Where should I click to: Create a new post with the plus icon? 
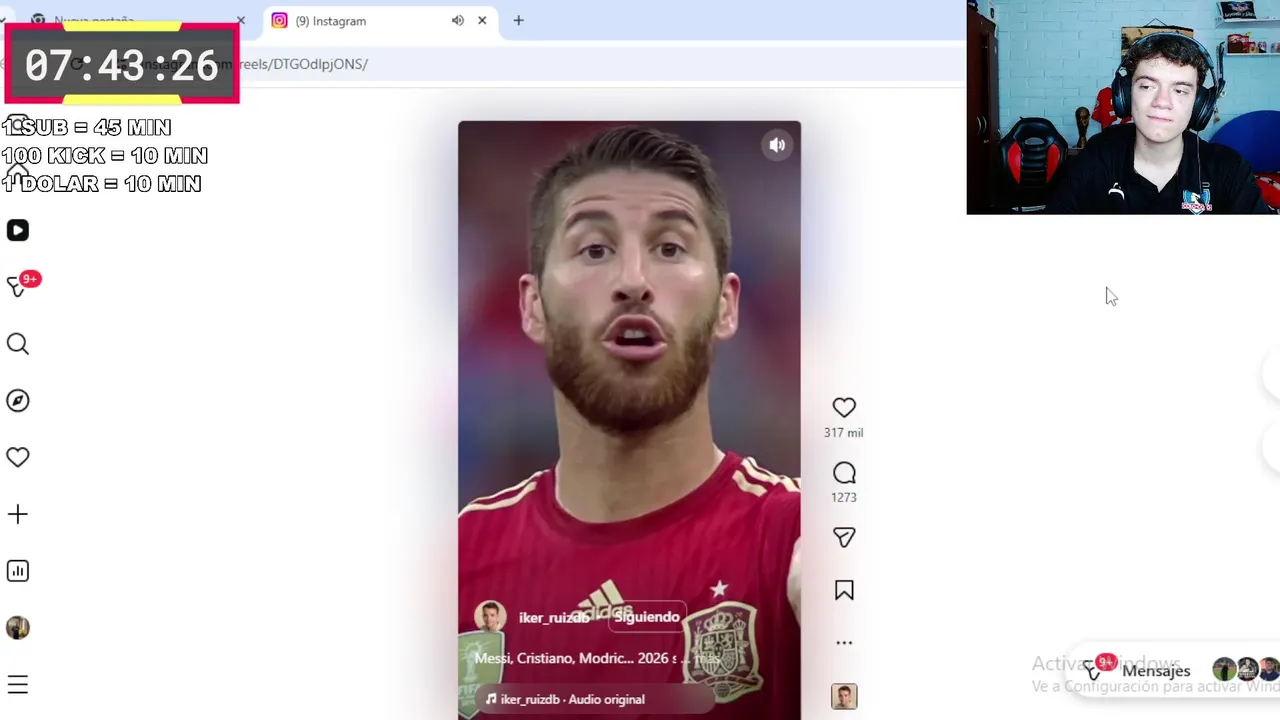click(x=18, y=514)
